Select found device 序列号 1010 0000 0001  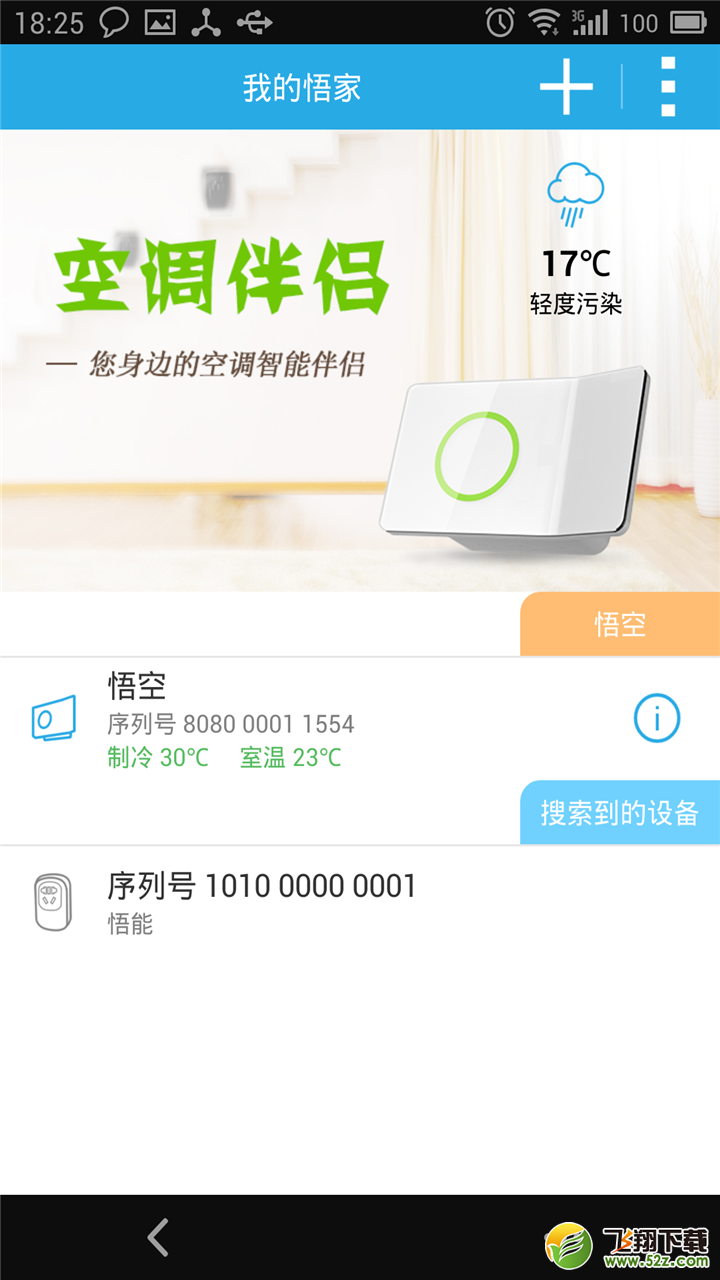tap(360, 902)
